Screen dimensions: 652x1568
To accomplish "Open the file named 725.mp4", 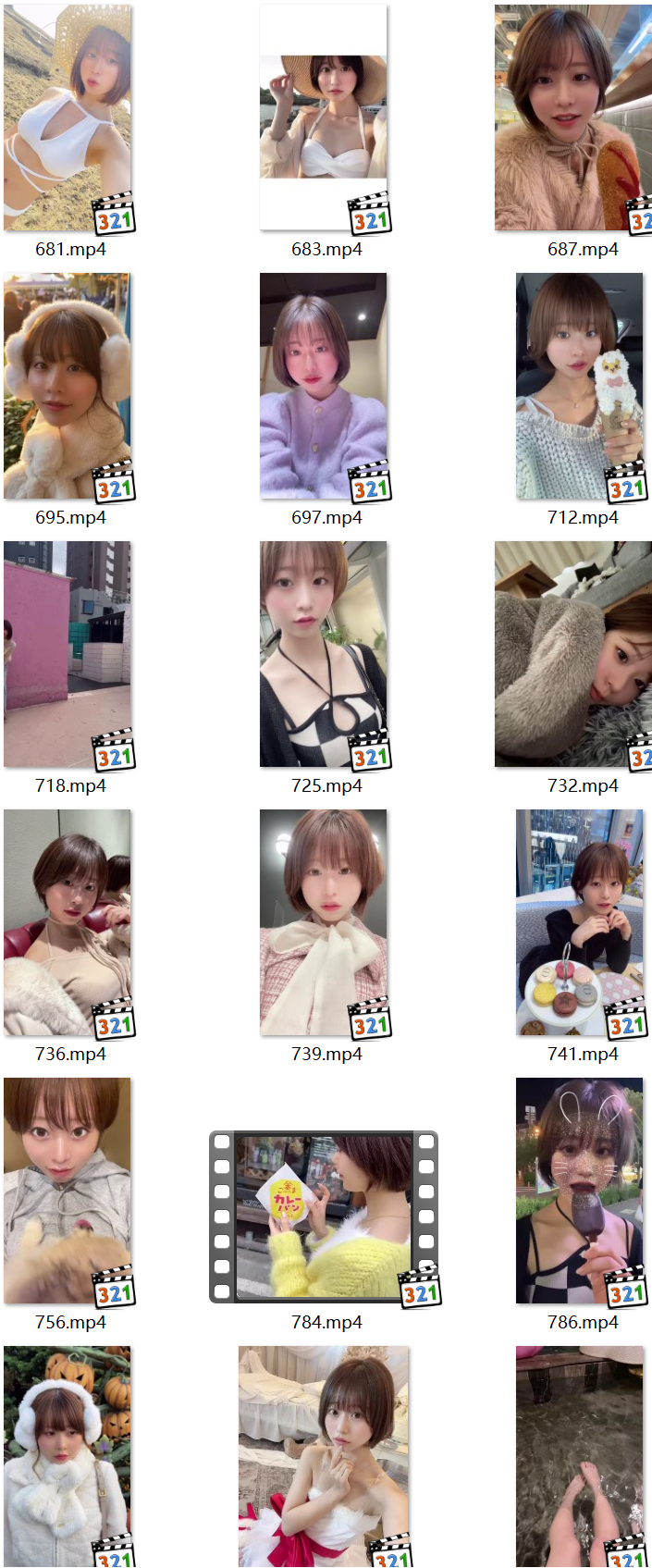I will click(323, 655).
